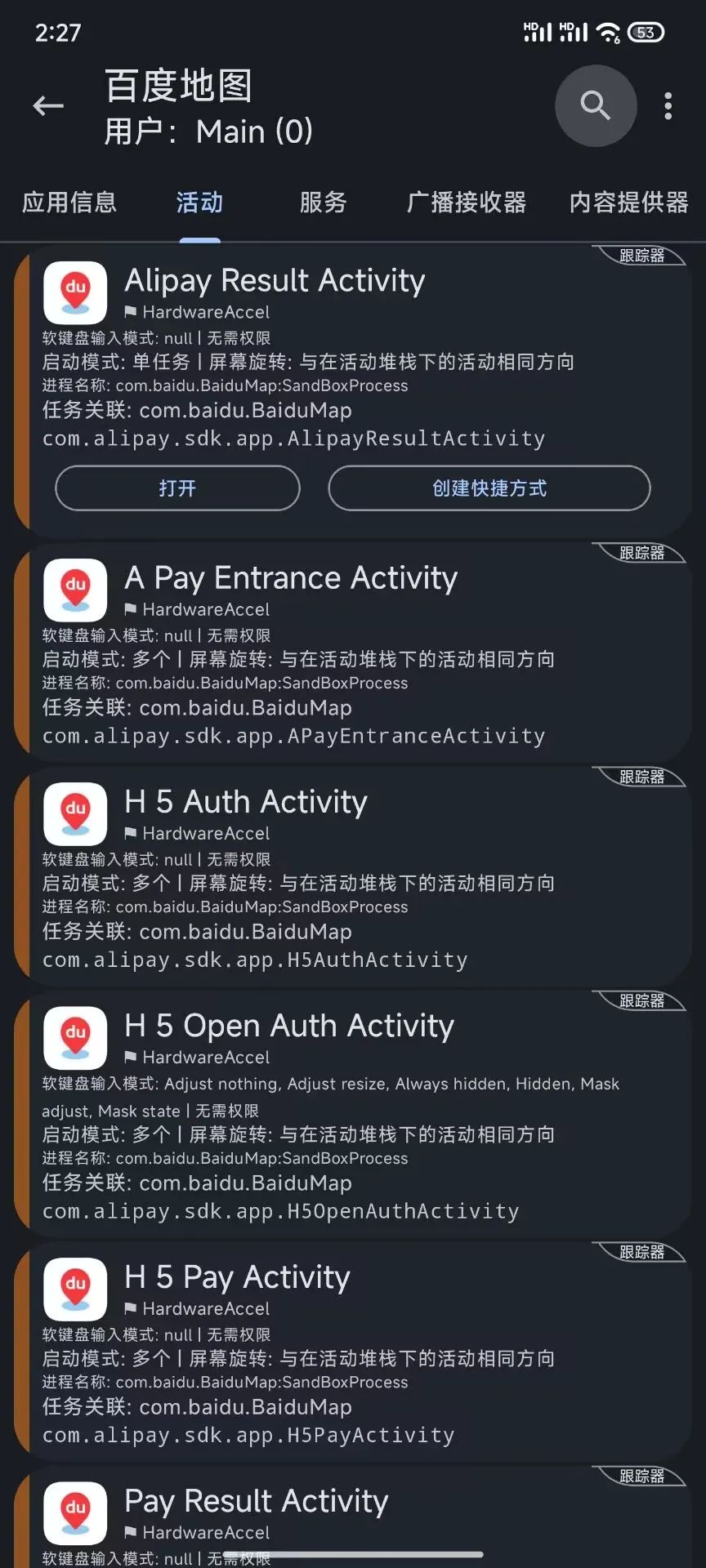Go back using the arrow icon
Viewport: 706px width, 1568px height.
point(48,106)
